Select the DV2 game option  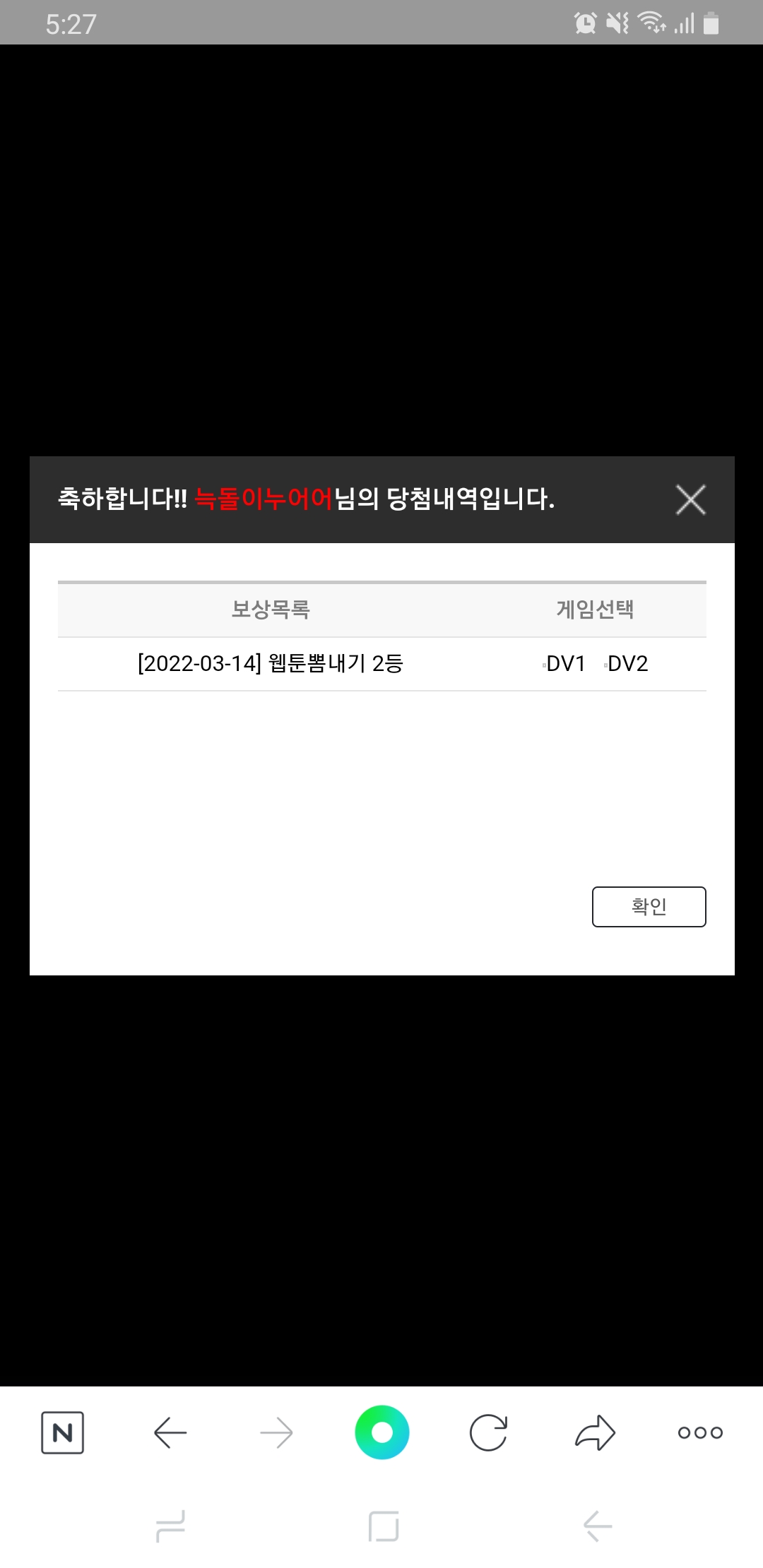click(x=627, y=664)
